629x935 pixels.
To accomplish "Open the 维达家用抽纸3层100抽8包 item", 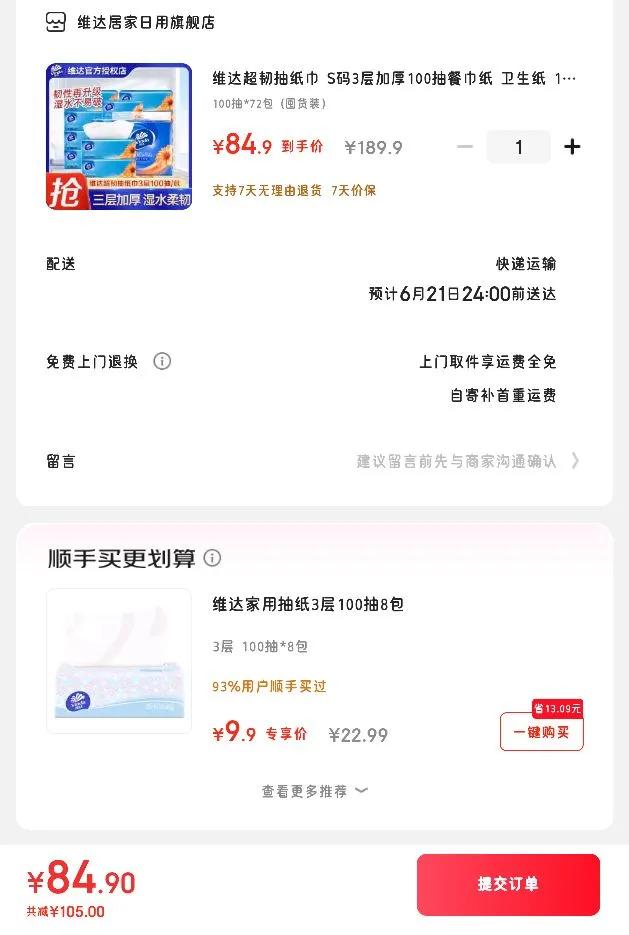I will 308,604.
